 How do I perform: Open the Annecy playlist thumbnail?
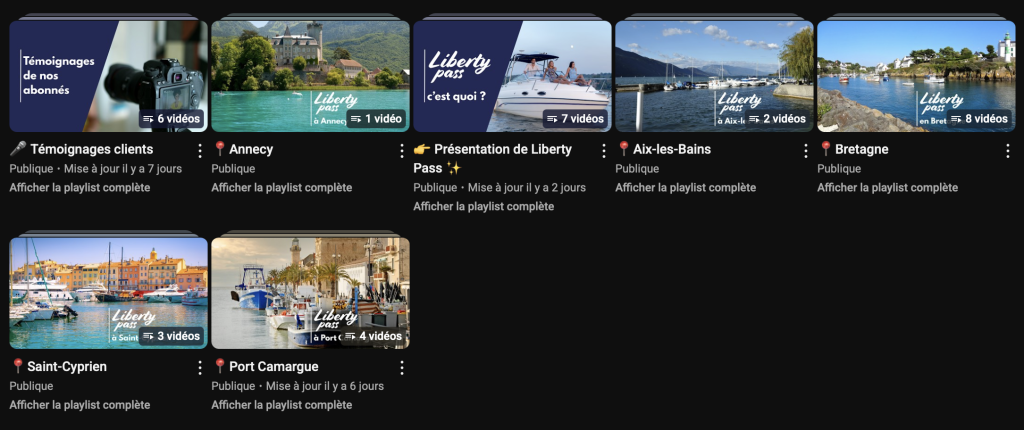click(310, 76)
